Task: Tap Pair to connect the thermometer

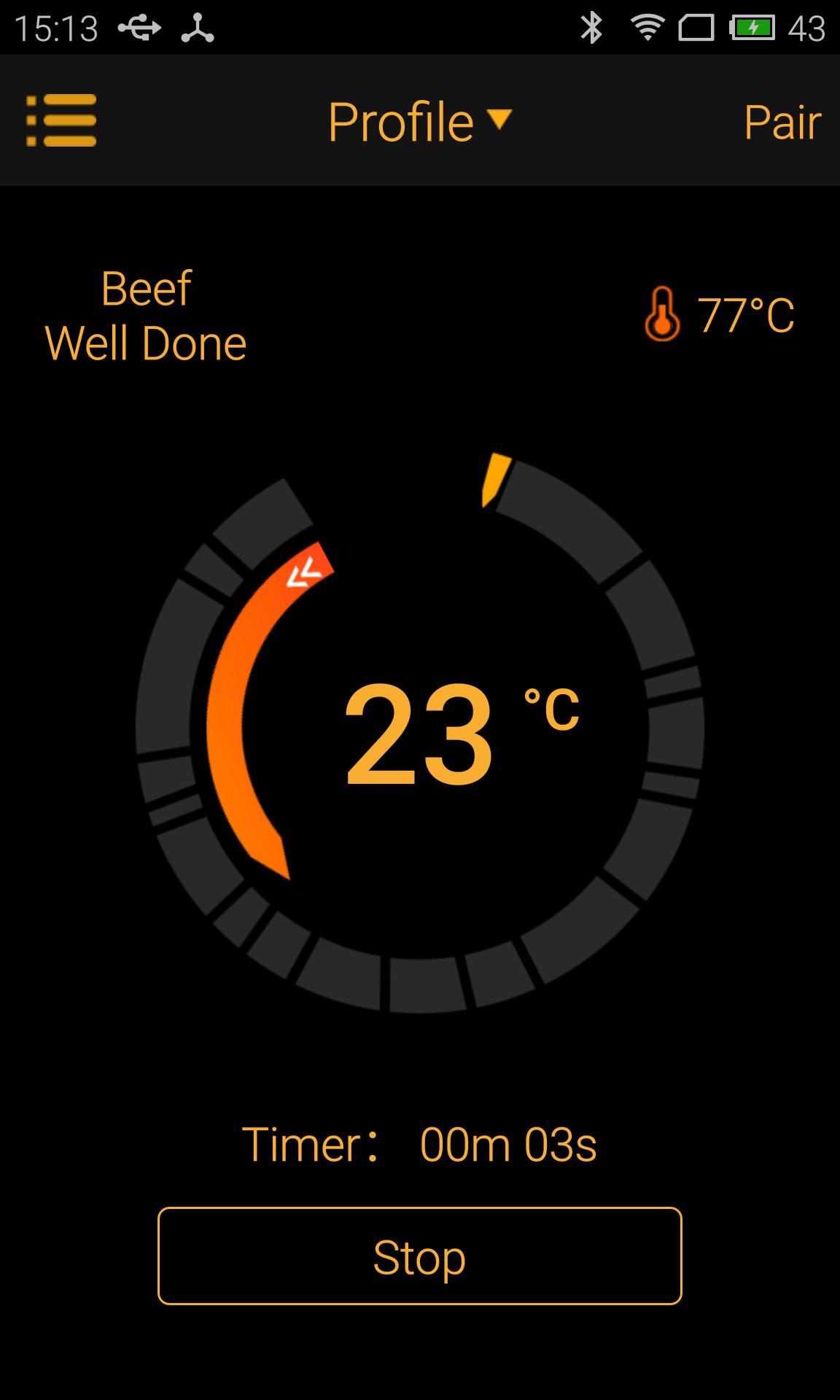Action: pos(782,122)
